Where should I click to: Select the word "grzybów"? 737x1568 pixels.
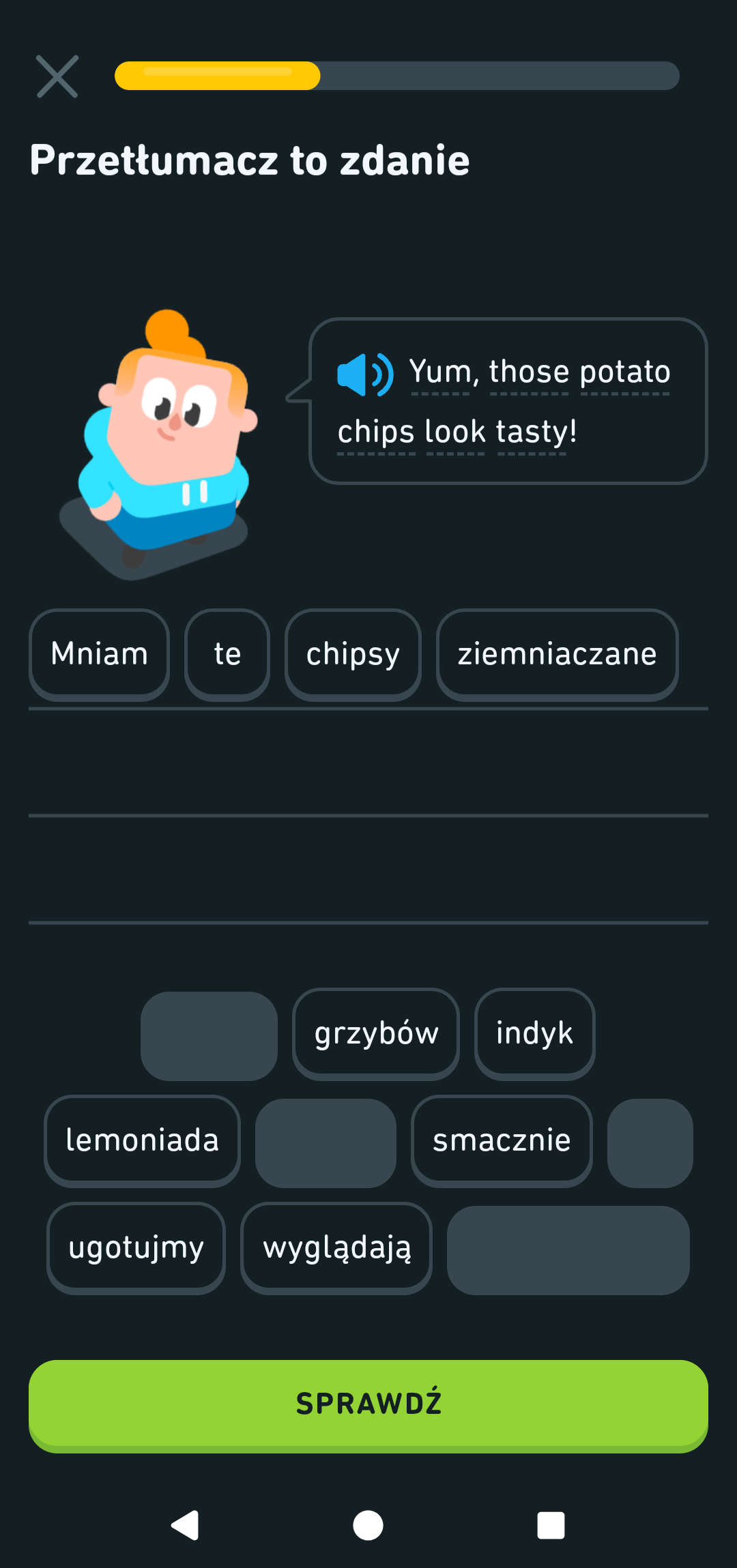coord(376,1033)
